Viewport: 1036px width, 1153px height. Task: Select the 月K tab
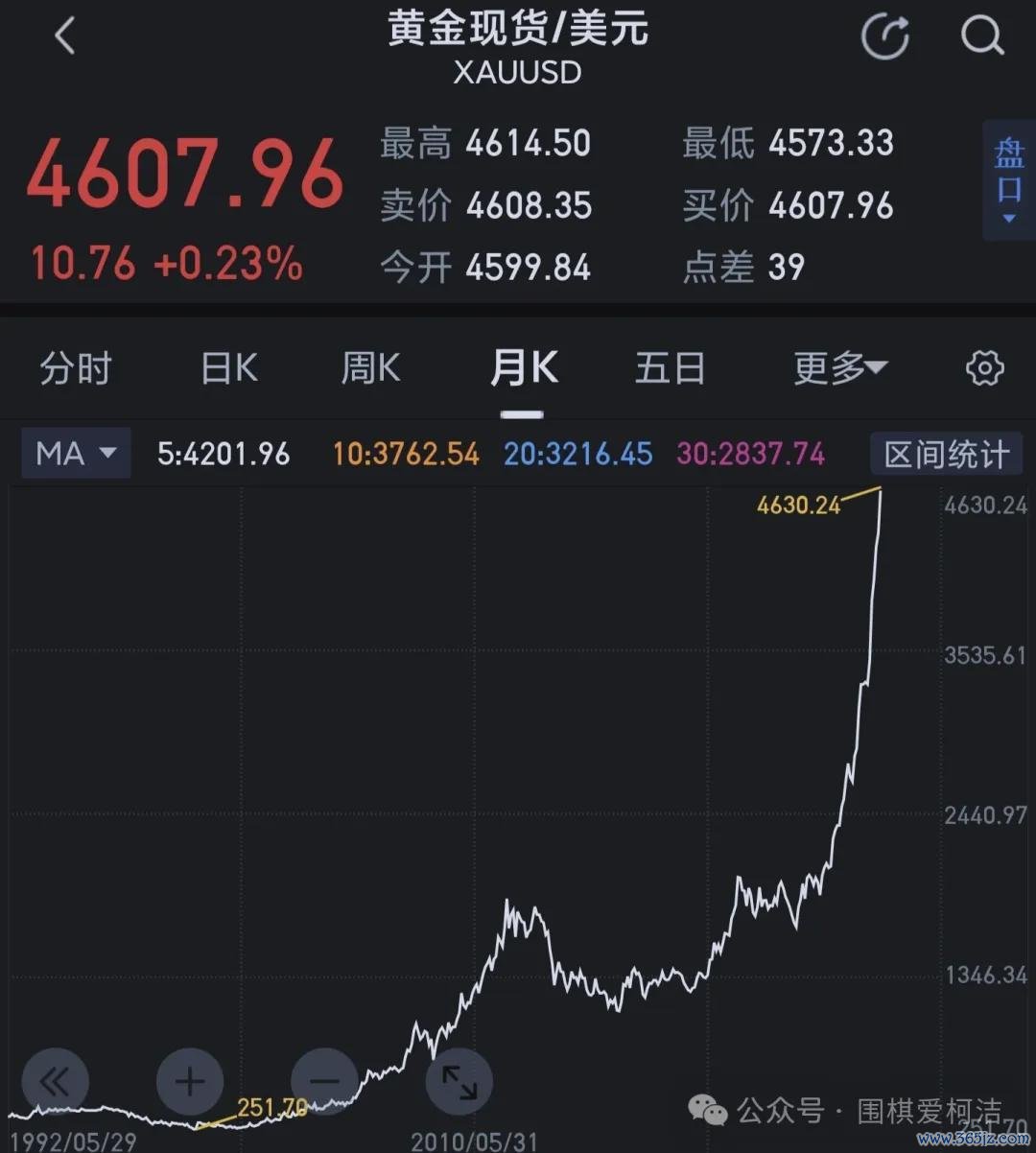click(x=523, y=368)
